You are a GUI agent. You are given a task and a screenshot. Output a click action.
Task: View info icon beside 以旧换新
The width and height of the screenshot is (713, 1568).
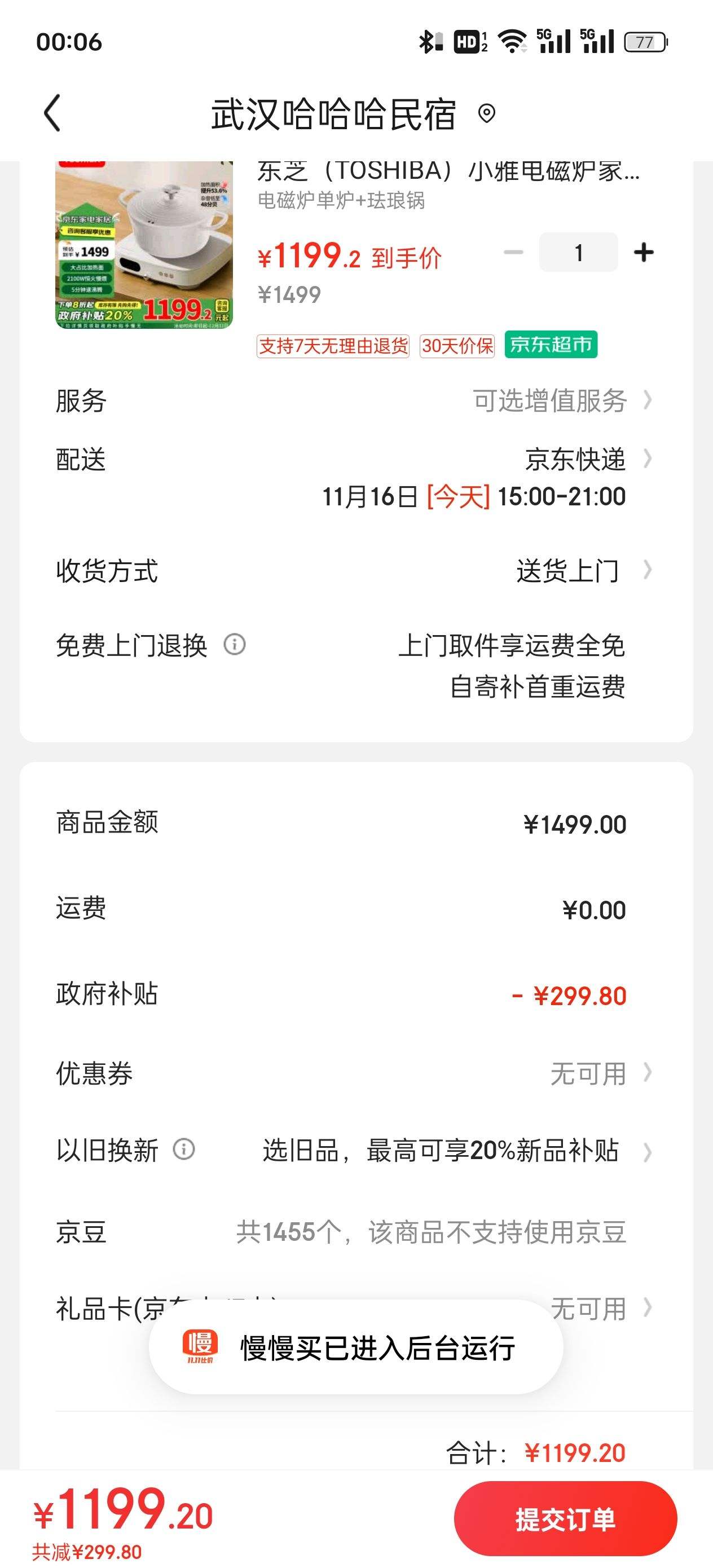point(184,1150)
